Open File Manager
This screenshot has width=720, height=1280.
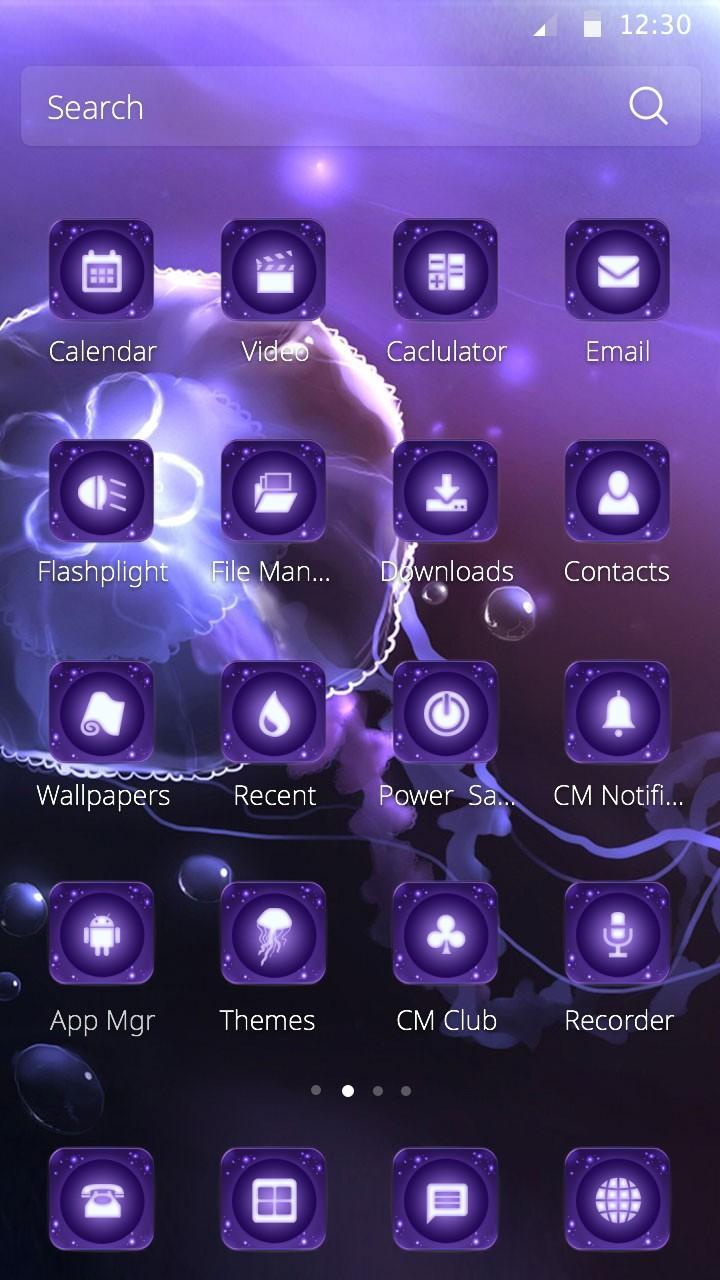click(273, 491)
